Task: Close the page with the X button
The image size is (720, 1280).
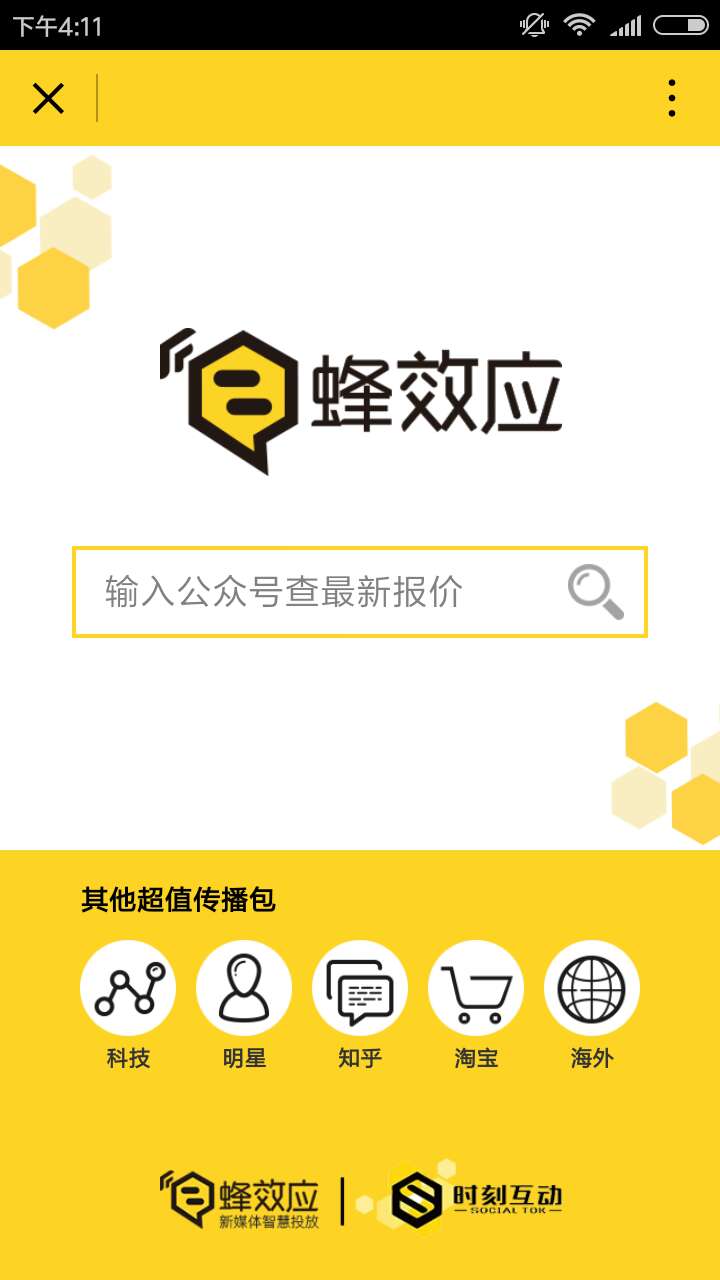Action: click(48, 98)
